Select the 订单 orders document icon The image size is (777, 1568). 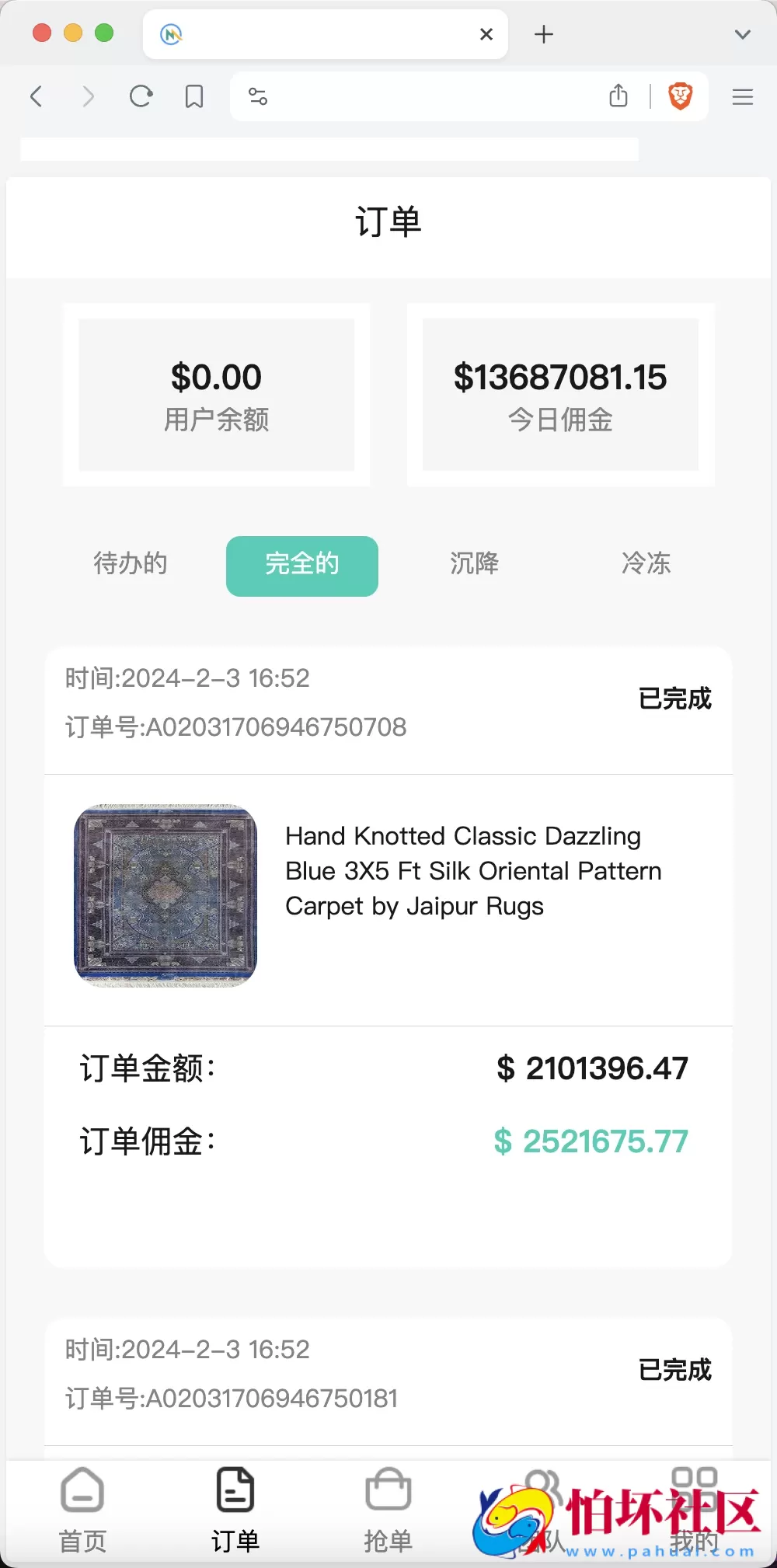pos(235,1490)
